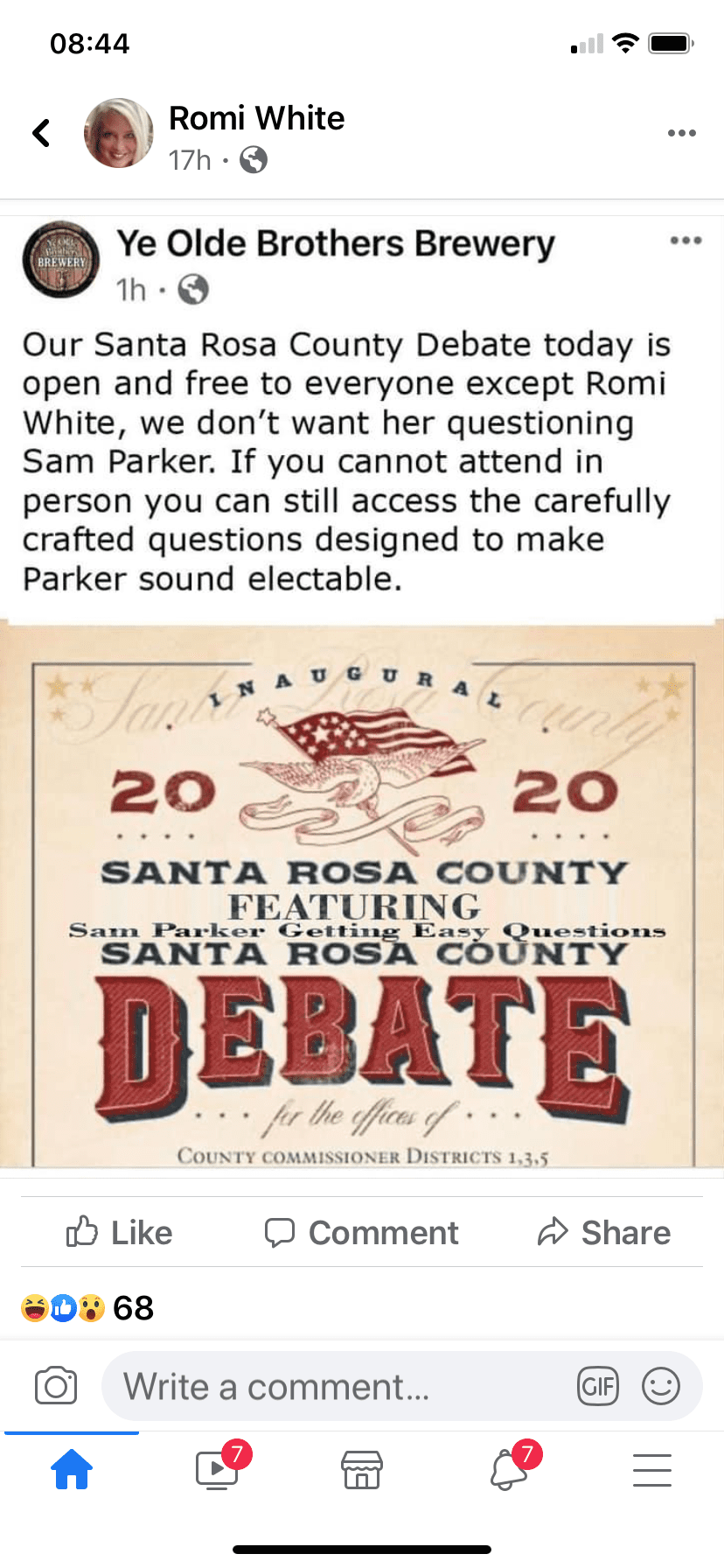Switch to the Watch video tab
Viewport: 724px width, 1568px height.
tap(217, 1469)
